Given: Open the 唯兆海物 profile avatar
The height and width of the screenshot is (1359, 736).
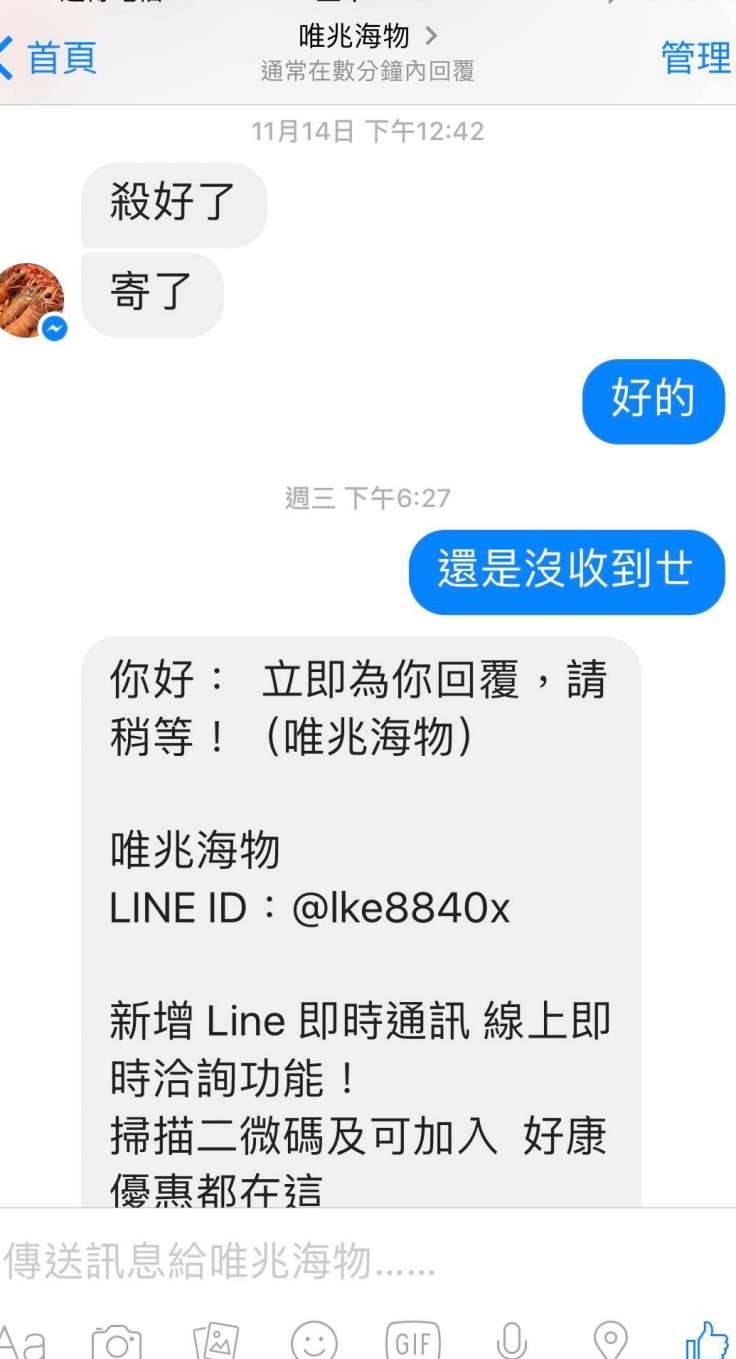Looking at the screenshot, I should coord(30,300).
